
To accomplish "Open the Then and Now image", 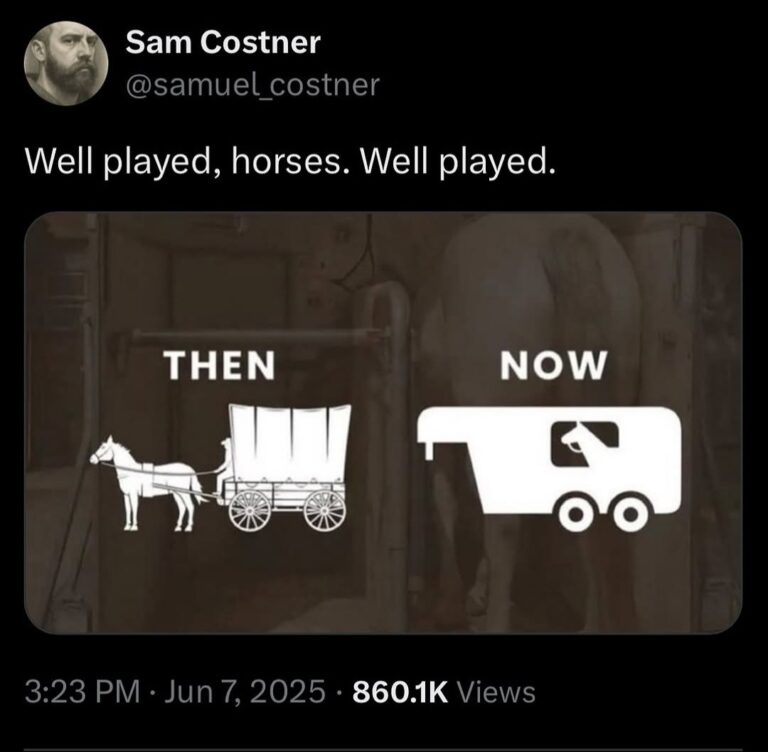I will pyautogui.click(x=383, y=422).
